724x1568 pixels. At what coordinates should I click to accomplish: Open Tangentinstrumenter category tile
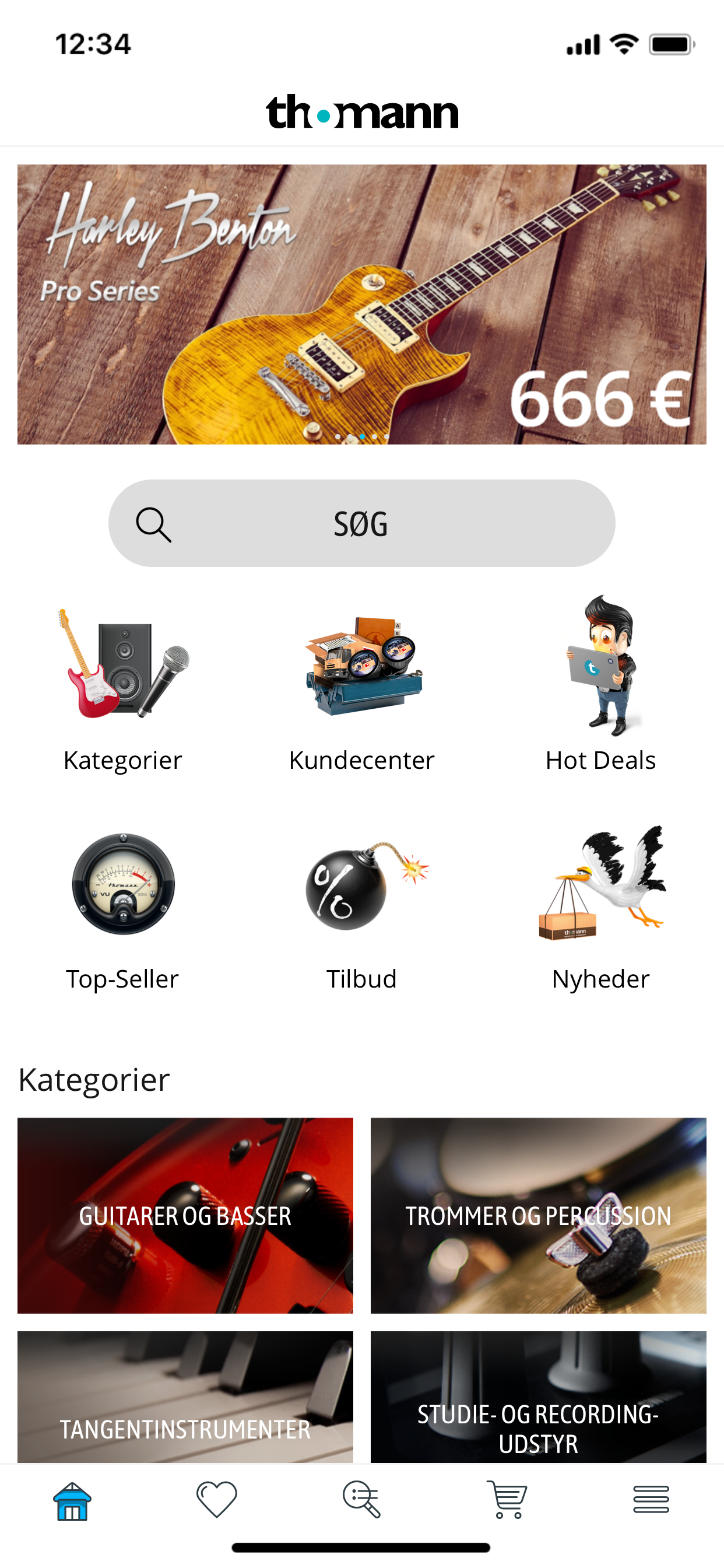185,1400
